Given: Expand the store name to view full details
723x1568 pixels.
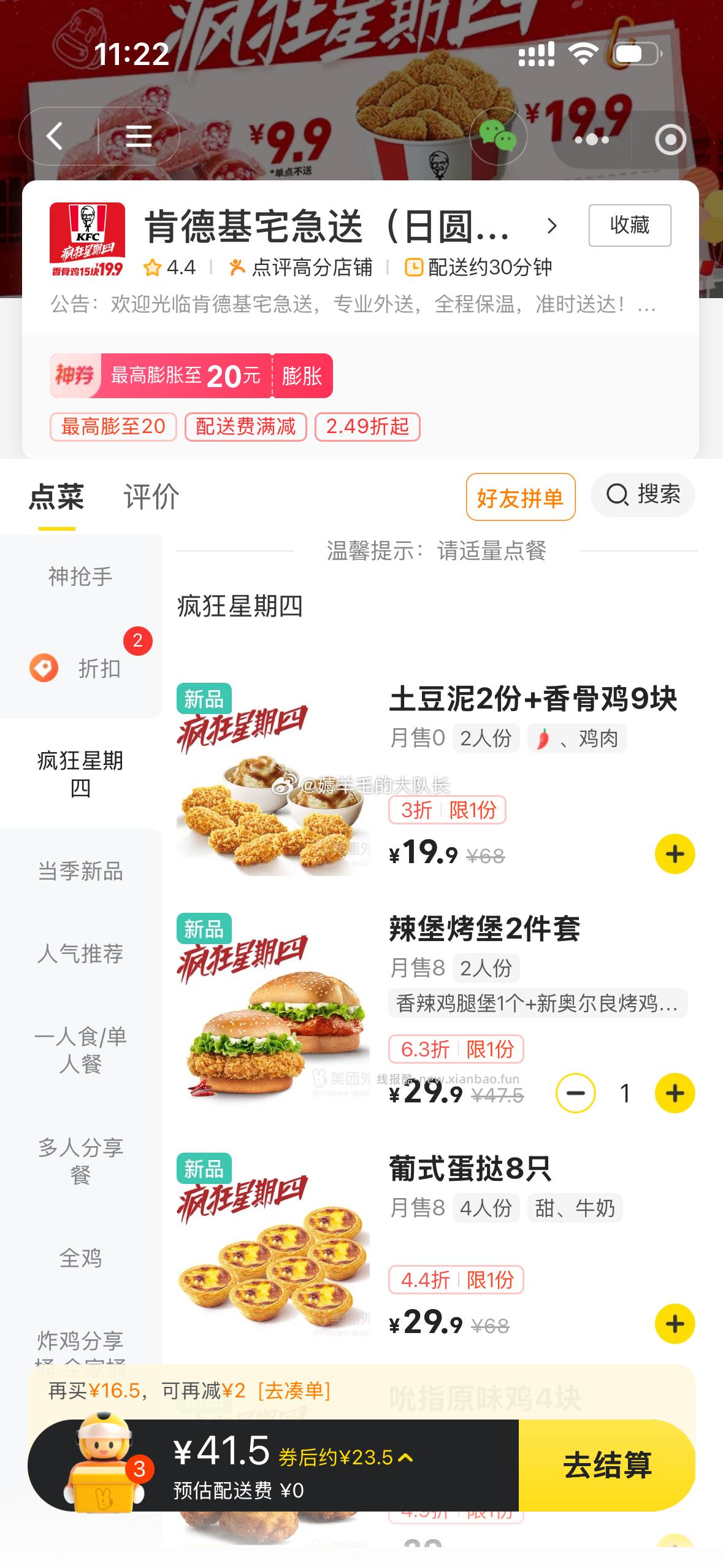Looking at the screenshot, I should point(551,226).
